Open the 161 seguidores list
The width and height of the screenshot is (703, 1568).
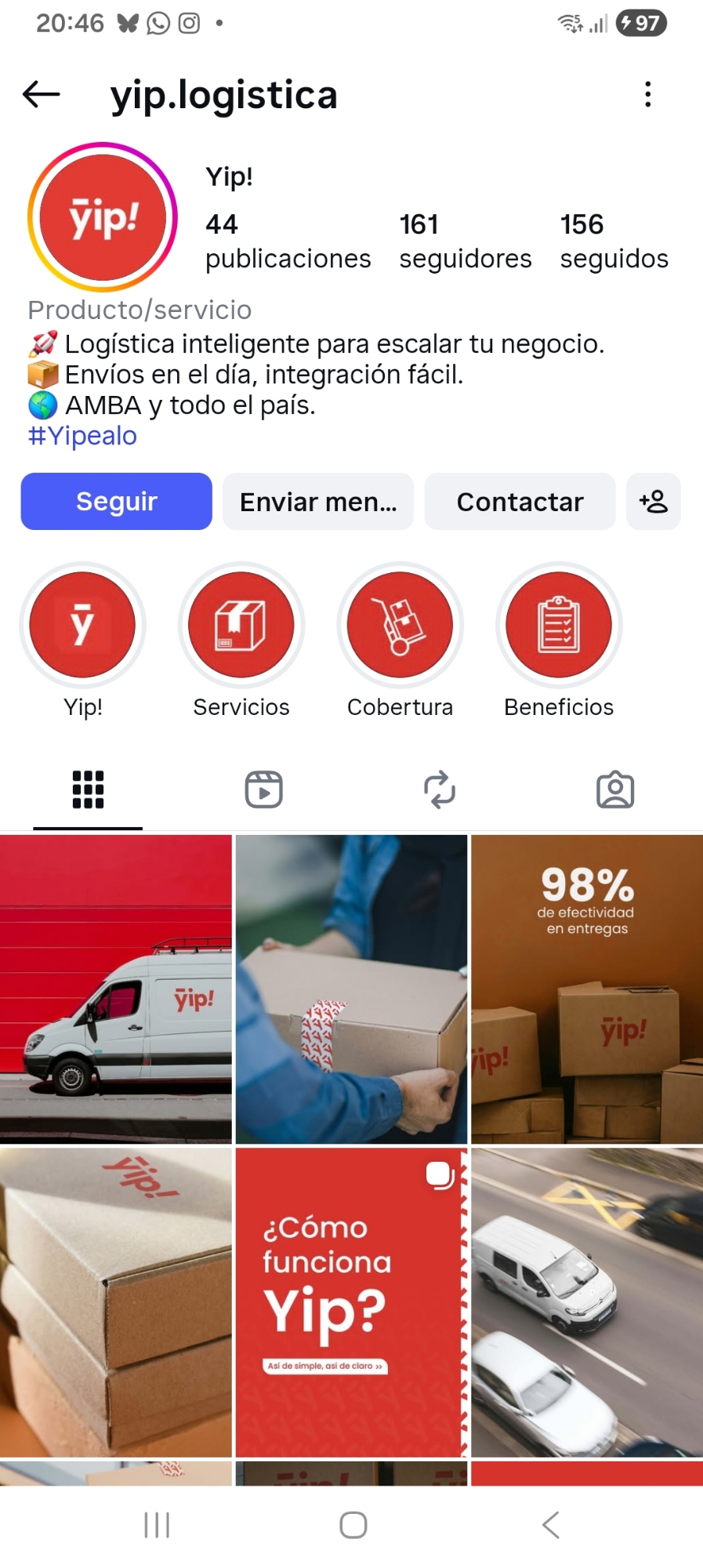[x=465, y=241]
